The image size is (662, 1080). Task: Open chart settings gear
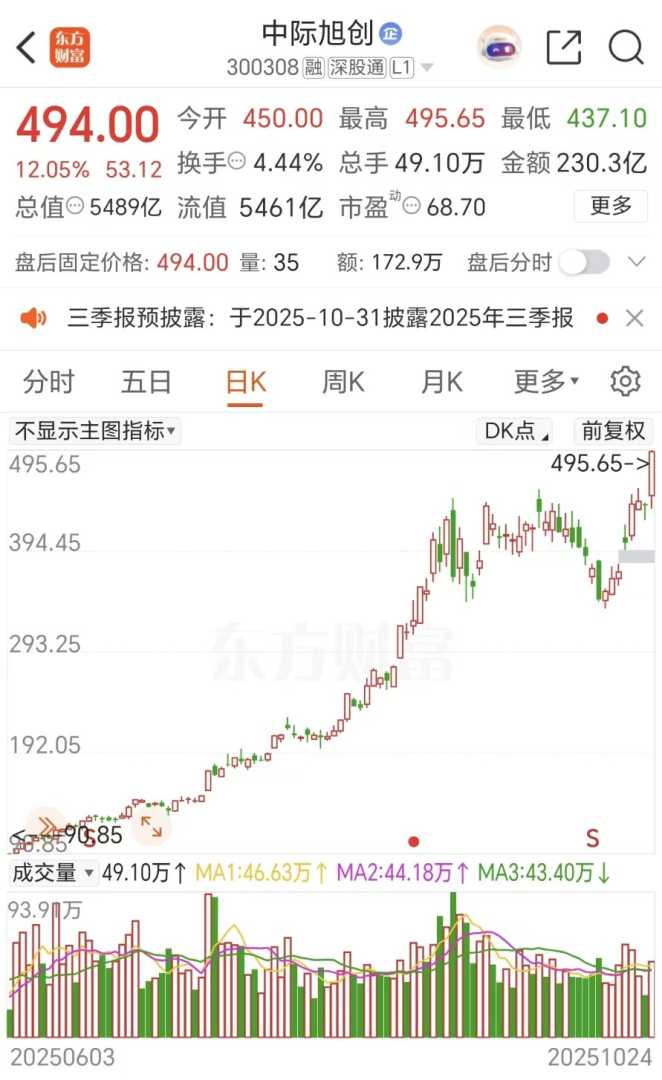(625, 381)
